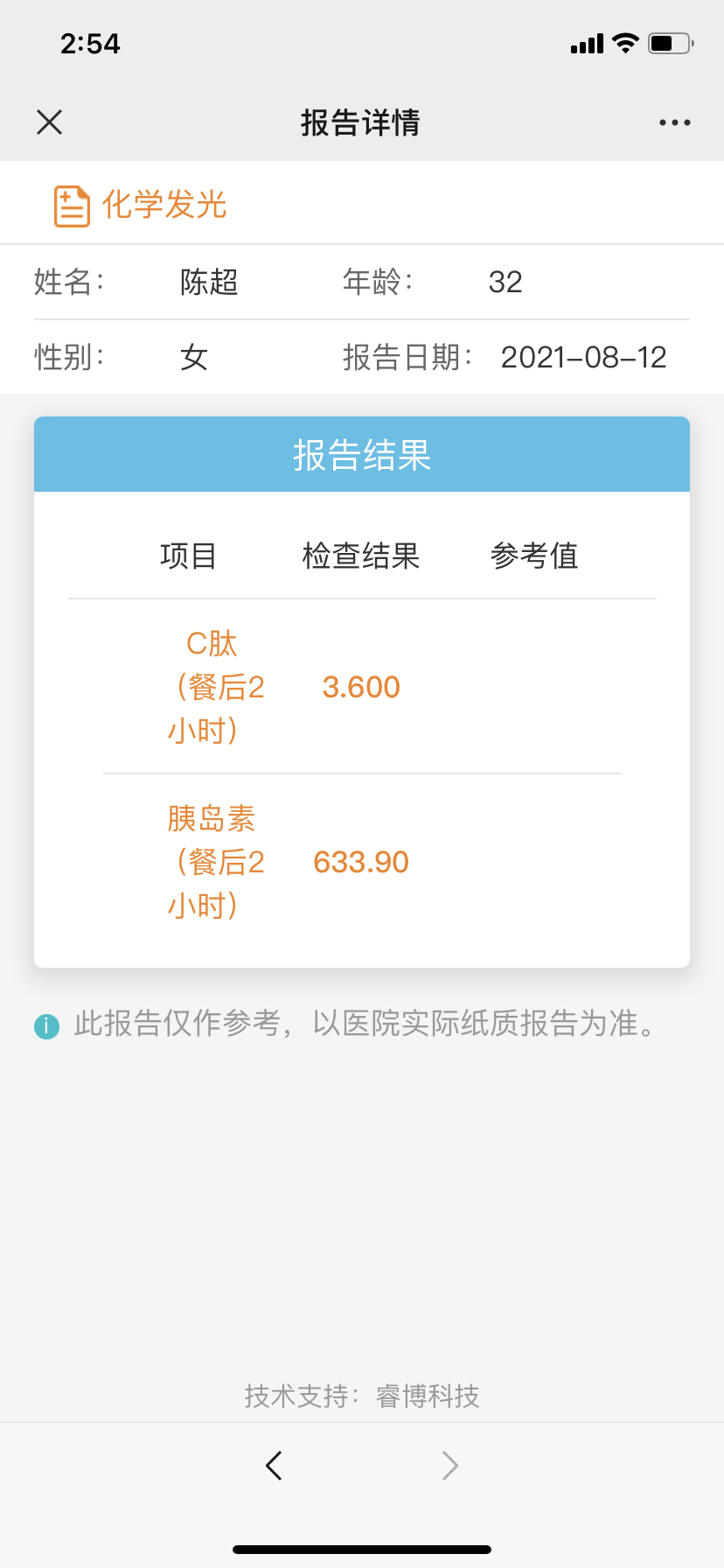This screenshot has width=724, height=1568.
Task: Tap the more options ellipsis icon
Action: [673, 122]
